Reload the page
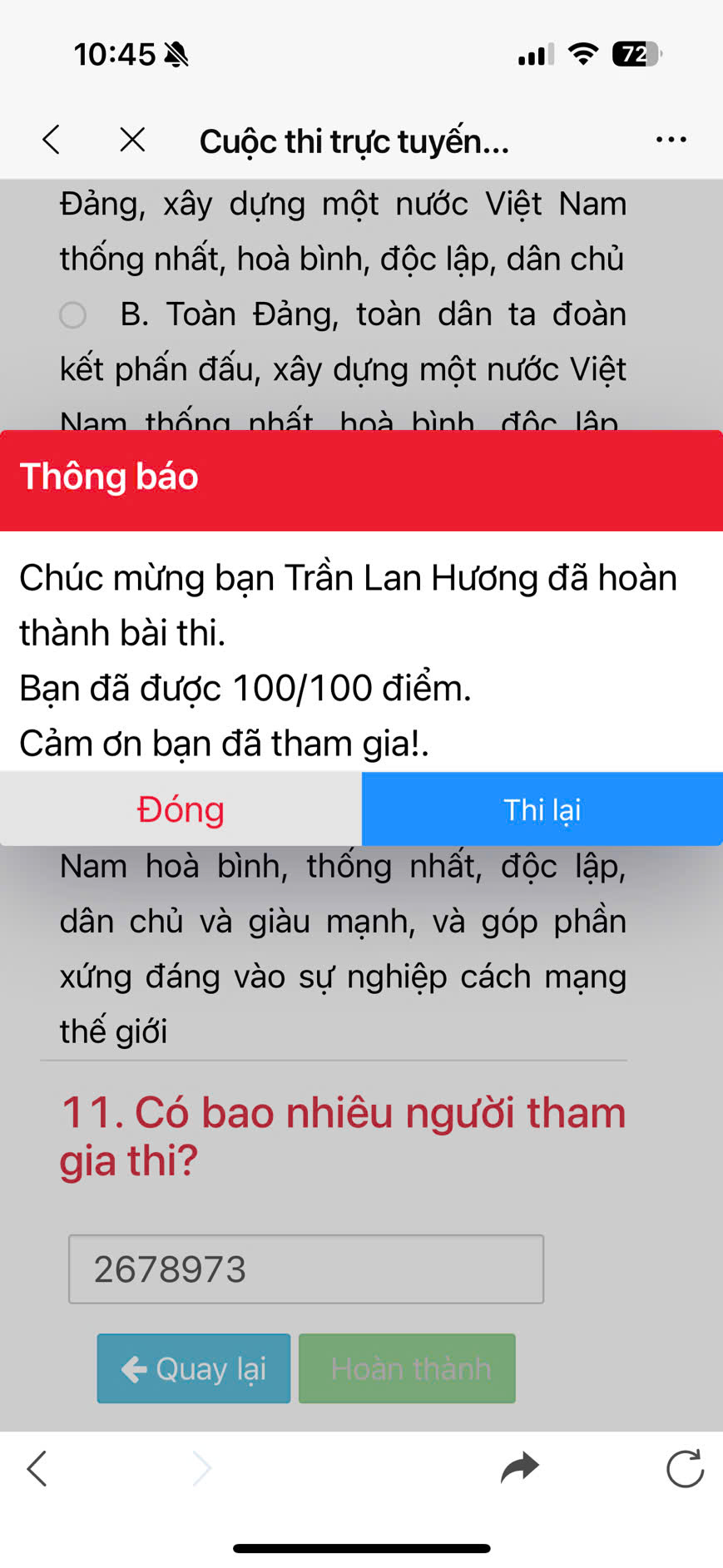Image resolution: width=723 pixels, height=1568 pixels. (x=685, y=1468)
